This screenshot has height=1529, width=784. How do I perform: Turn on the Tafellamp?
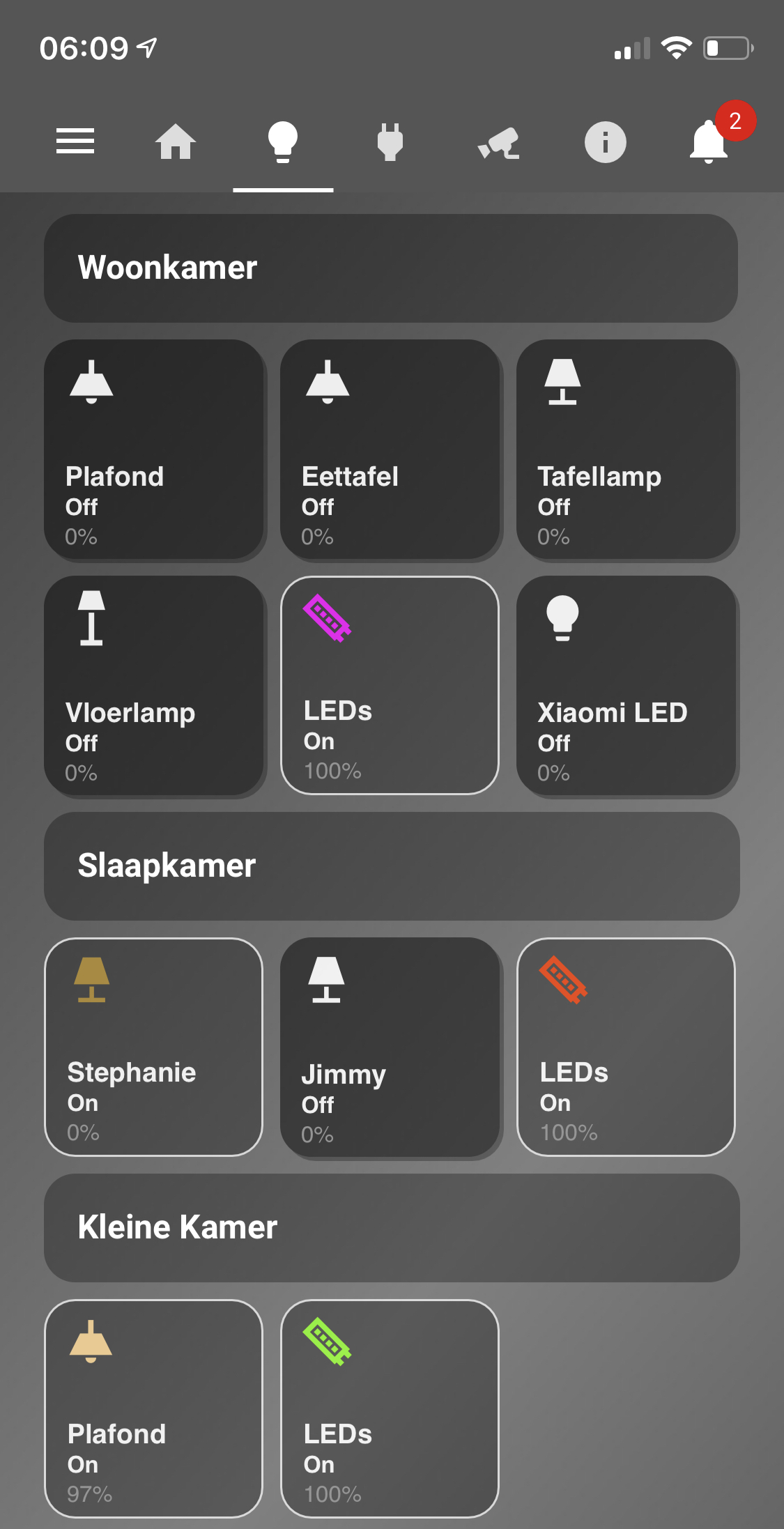627,450
